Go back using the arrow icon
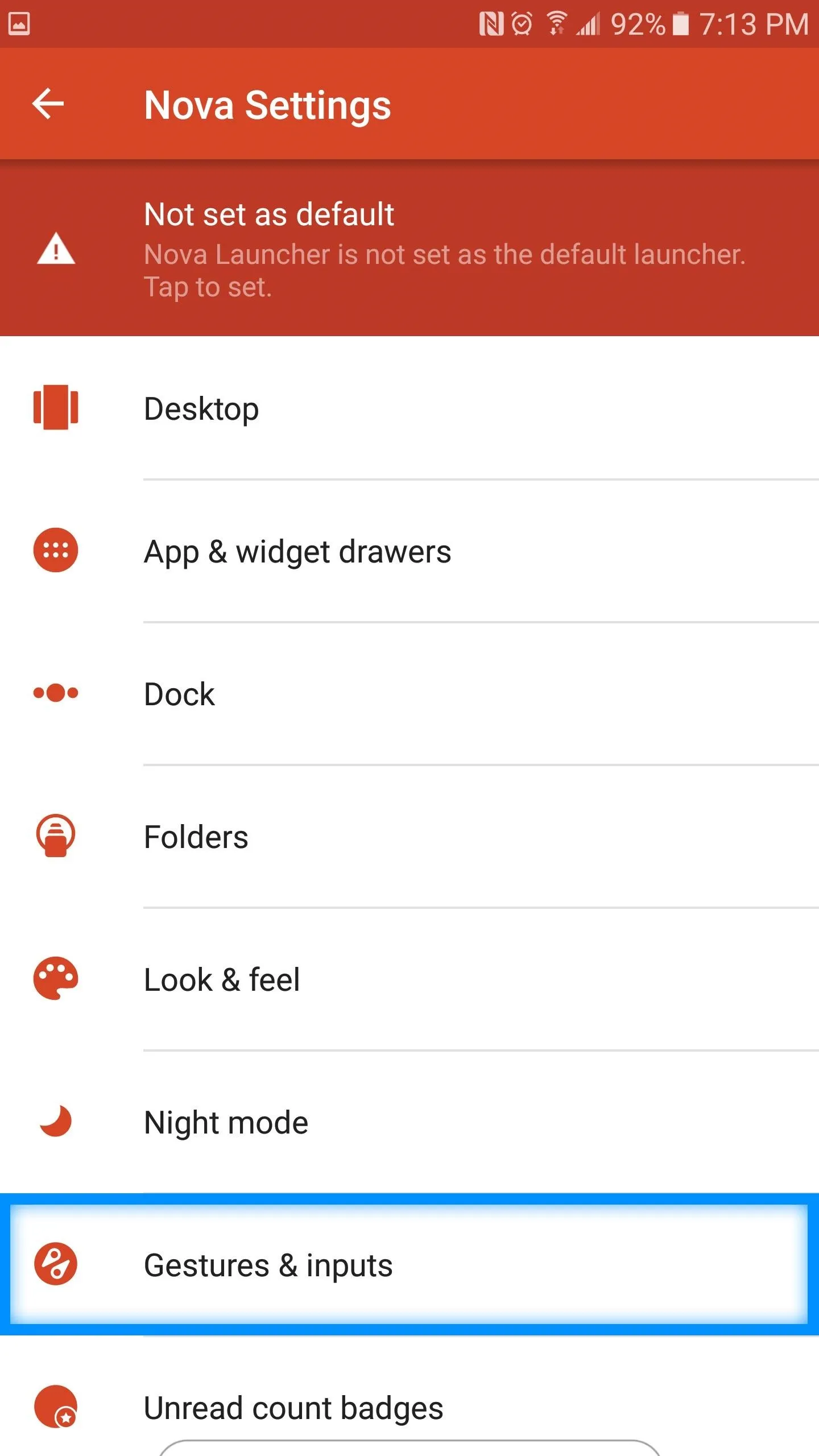Image resolution: width=819 pixels, height=1456 pixels. 48,104
